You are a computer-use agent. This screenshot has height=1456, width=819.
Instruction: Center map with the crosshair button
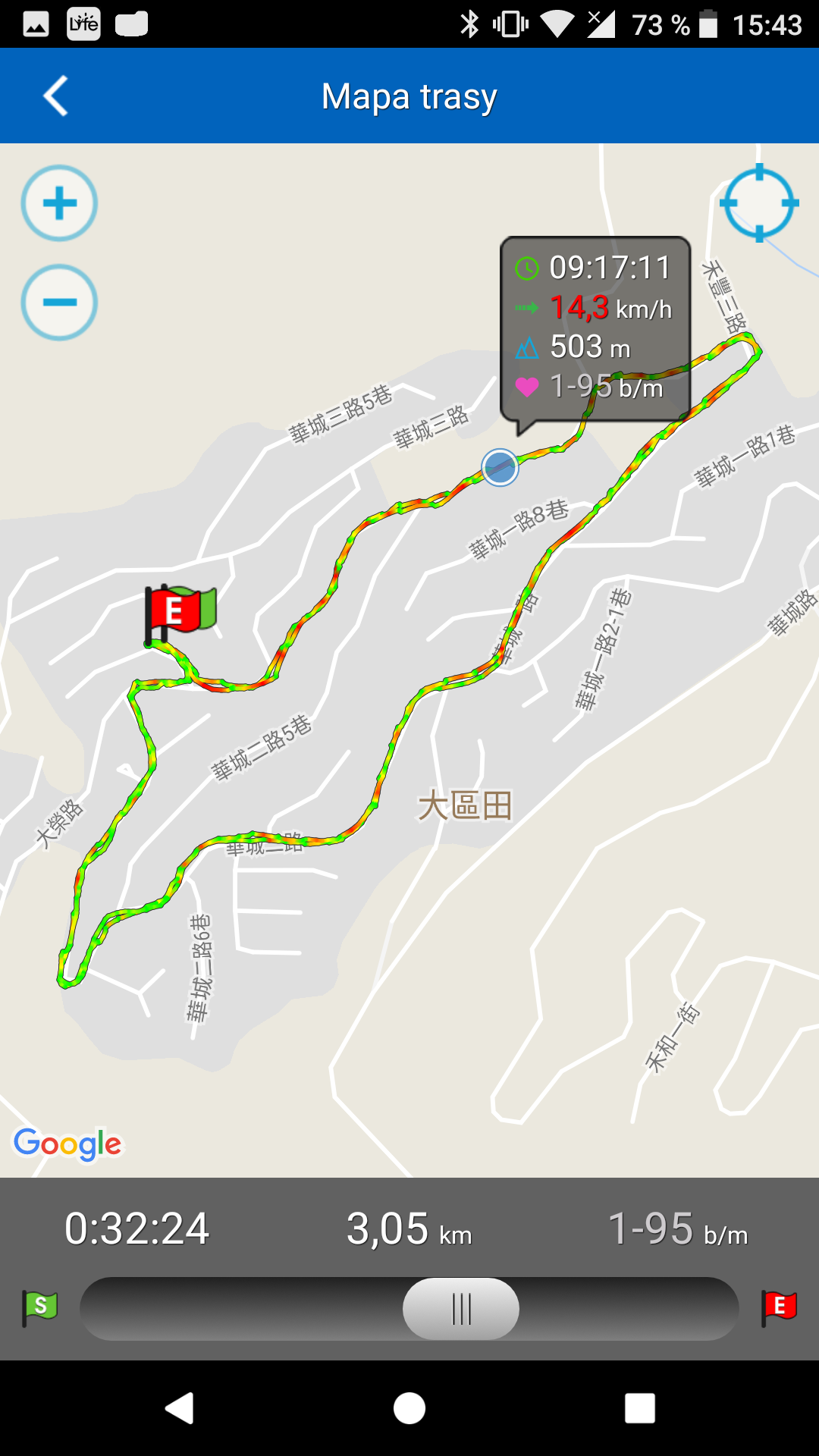click(758, 203)
